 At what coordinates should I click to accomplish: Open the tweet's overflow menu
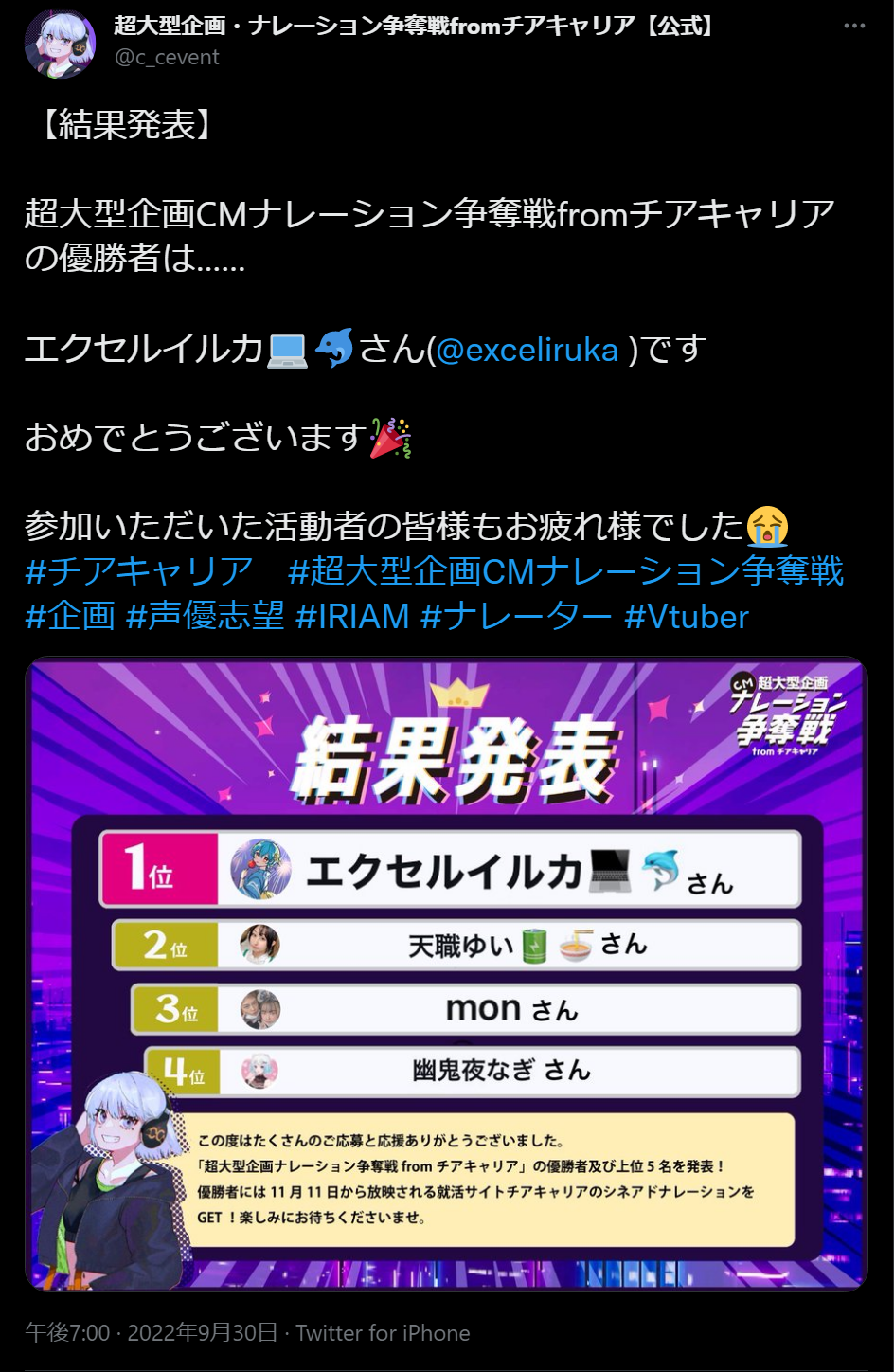[x=854, y=27]
